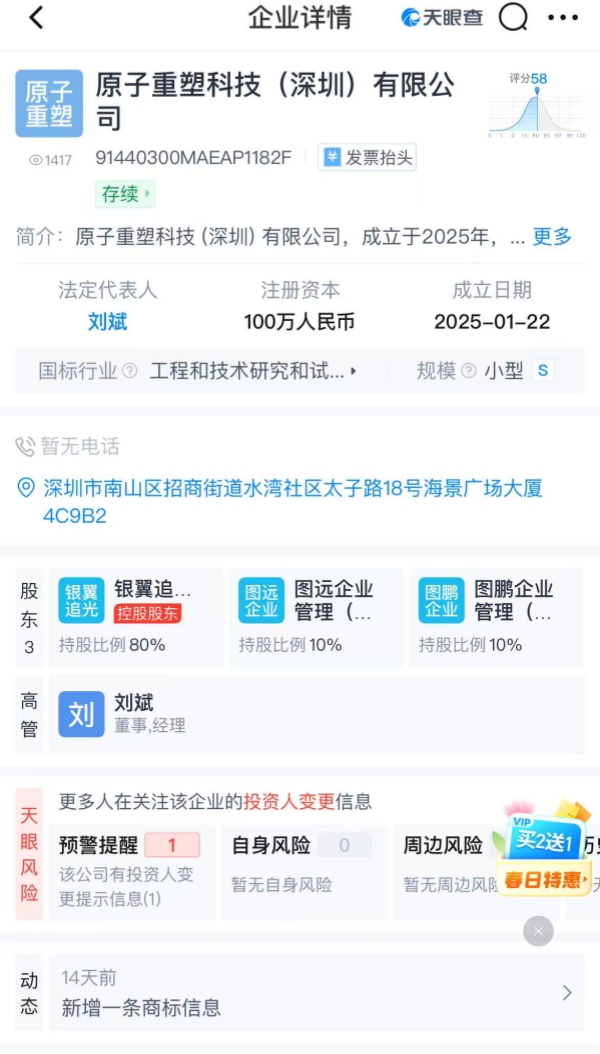Open the three-dot overflow menu
Image resolution: width=600 pixels, height=1054 pixels.
563,18
